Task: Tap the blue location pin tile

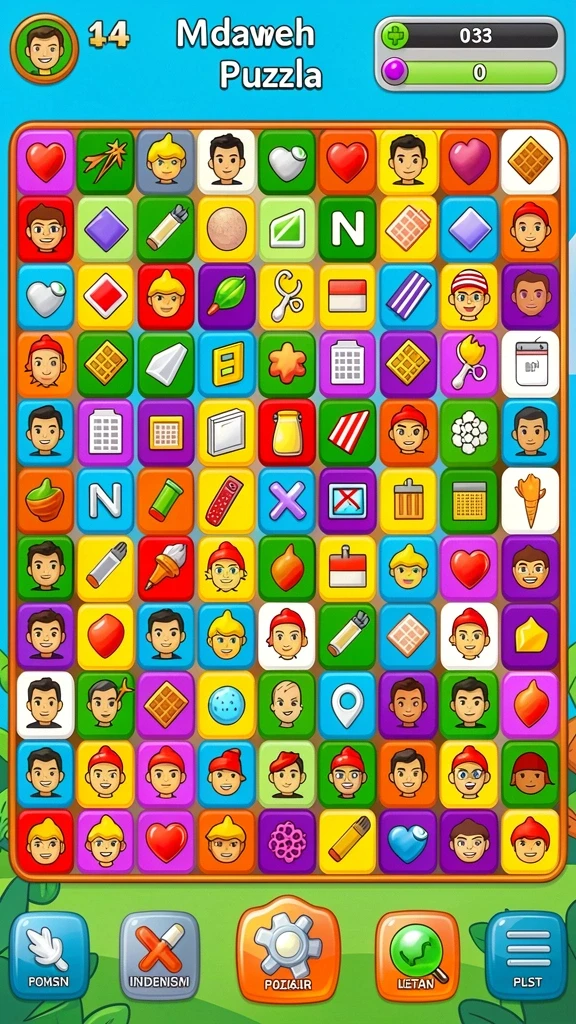Action: tap(347, 705)
